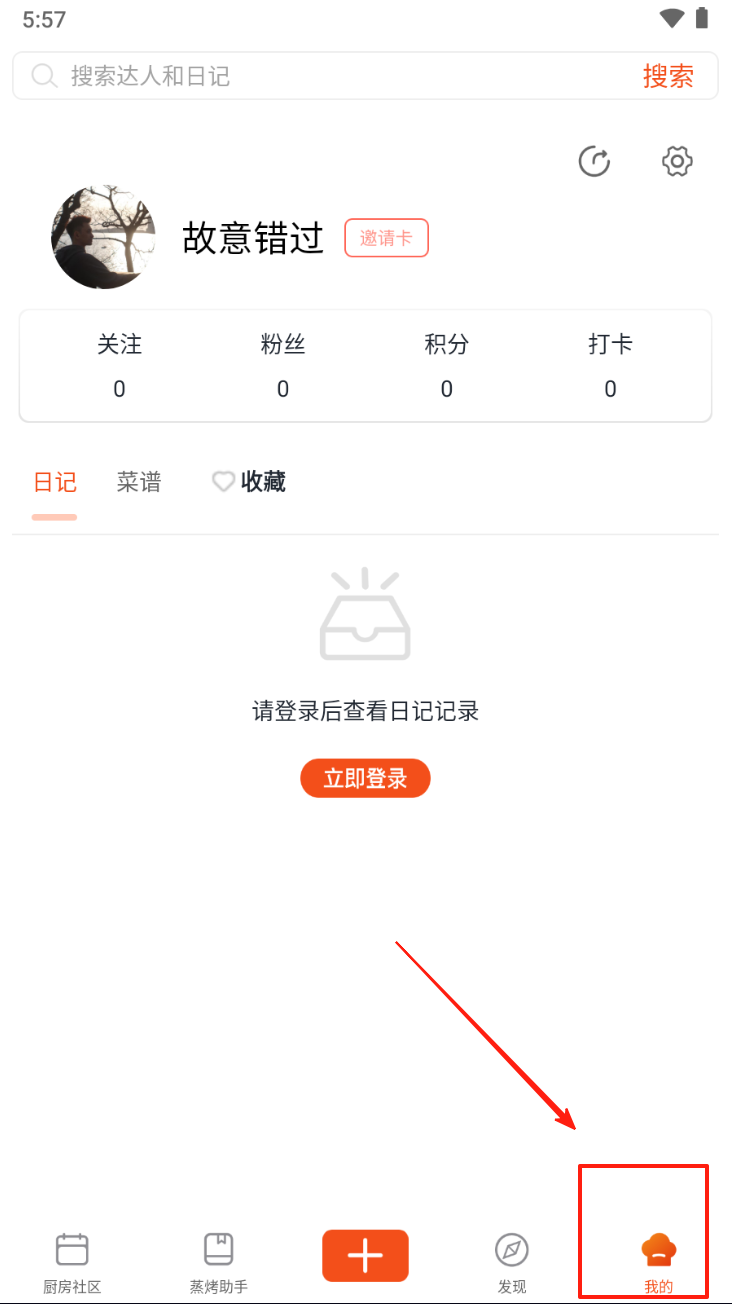Open the 邀请卡 invitation card
The width and height of the screenshot is (732, 1304).
tap(386, 238)
